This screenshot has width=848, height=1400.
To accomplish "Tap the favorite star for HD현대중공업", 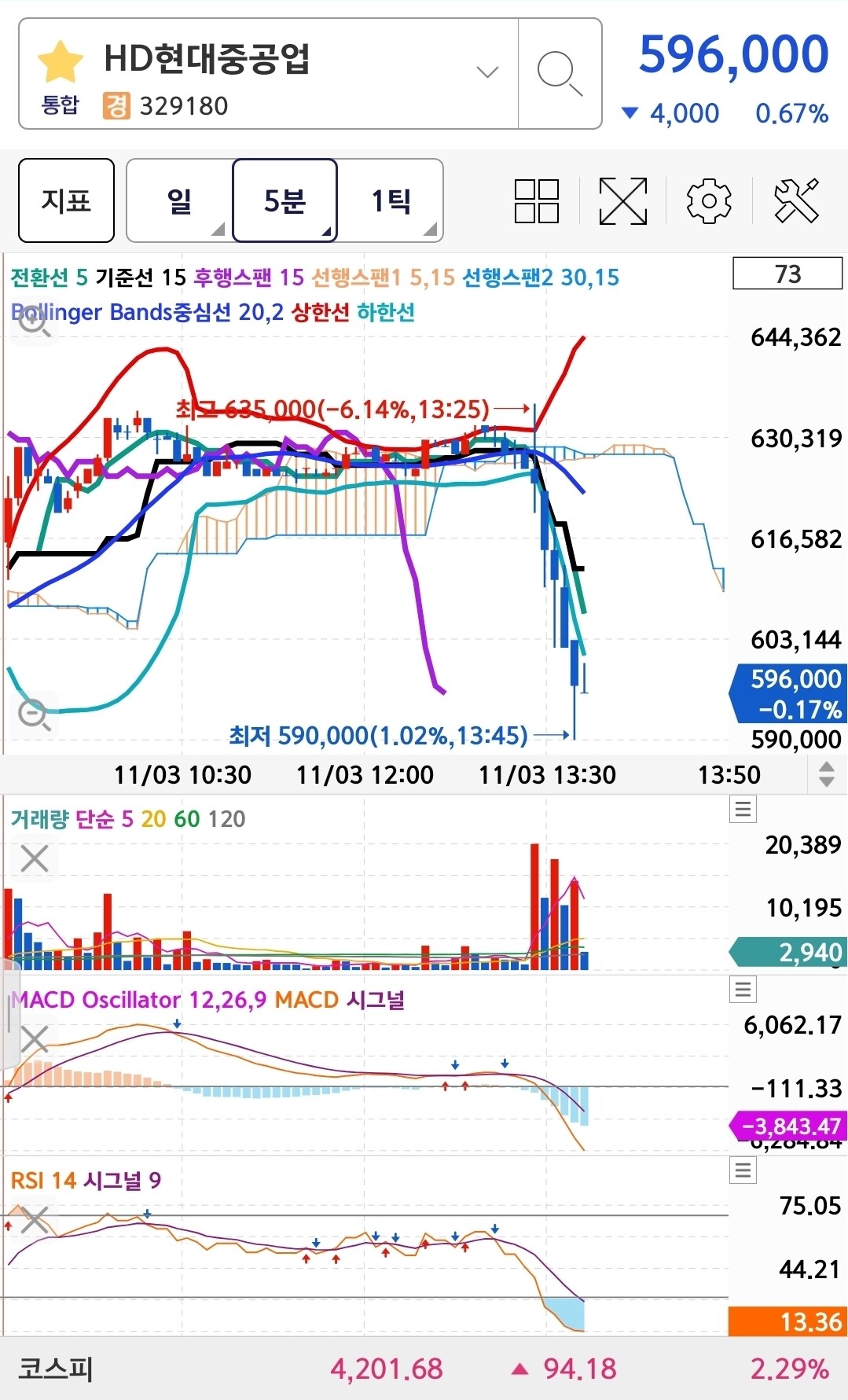I will 61,62.
